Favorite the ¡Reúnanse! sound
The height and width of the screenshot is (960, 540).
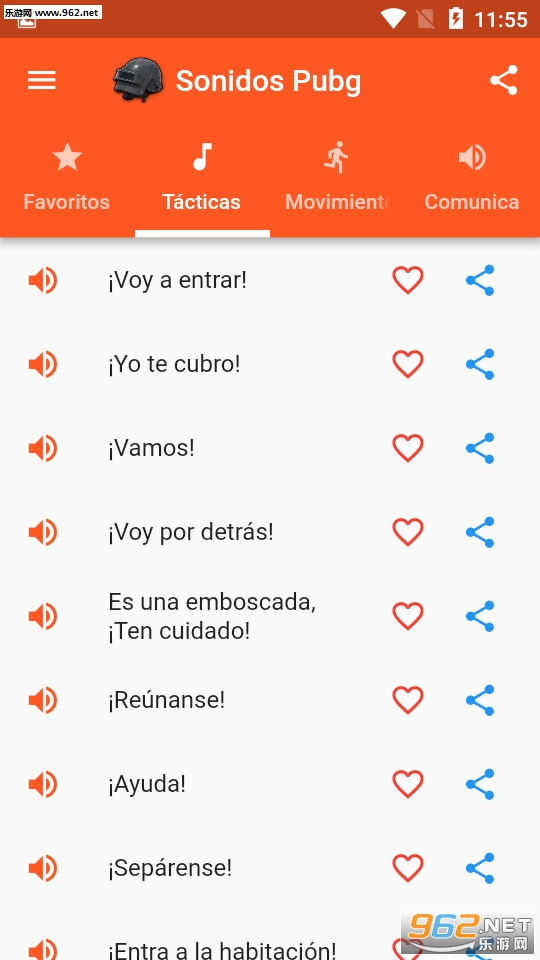pyautogui.click(x=408, y=700)
